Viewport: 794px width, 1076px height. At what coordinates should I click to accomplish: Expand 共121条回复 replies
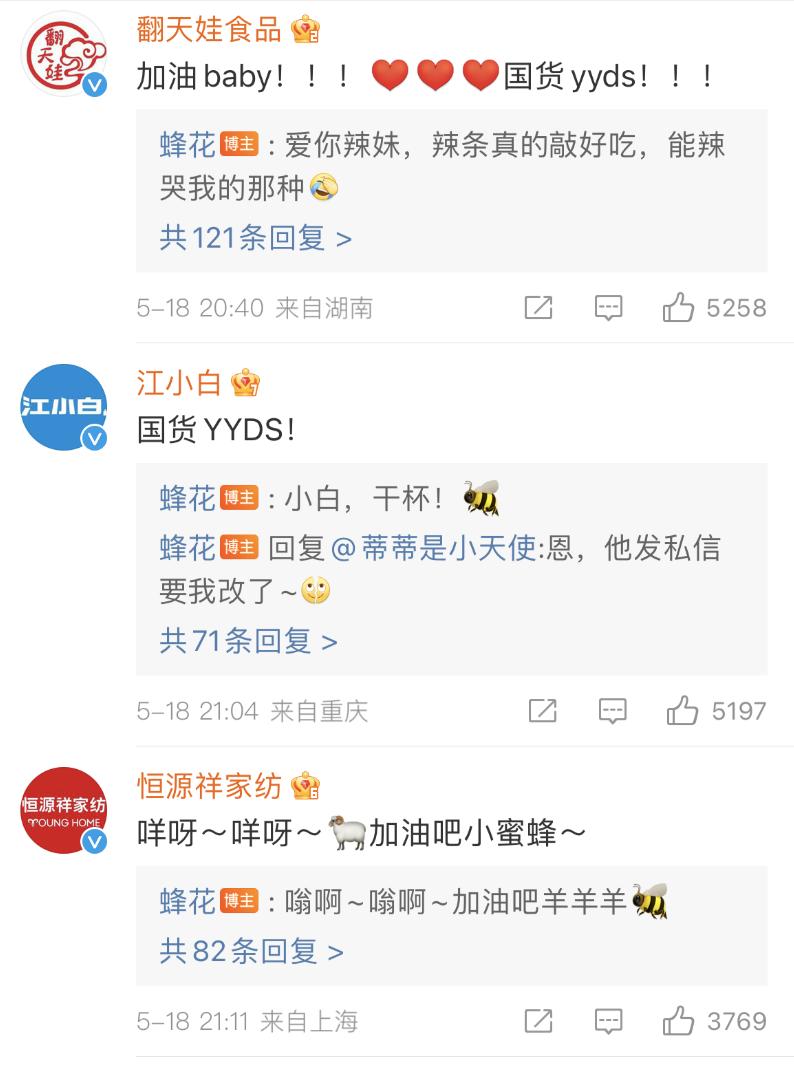click(256, 239)
